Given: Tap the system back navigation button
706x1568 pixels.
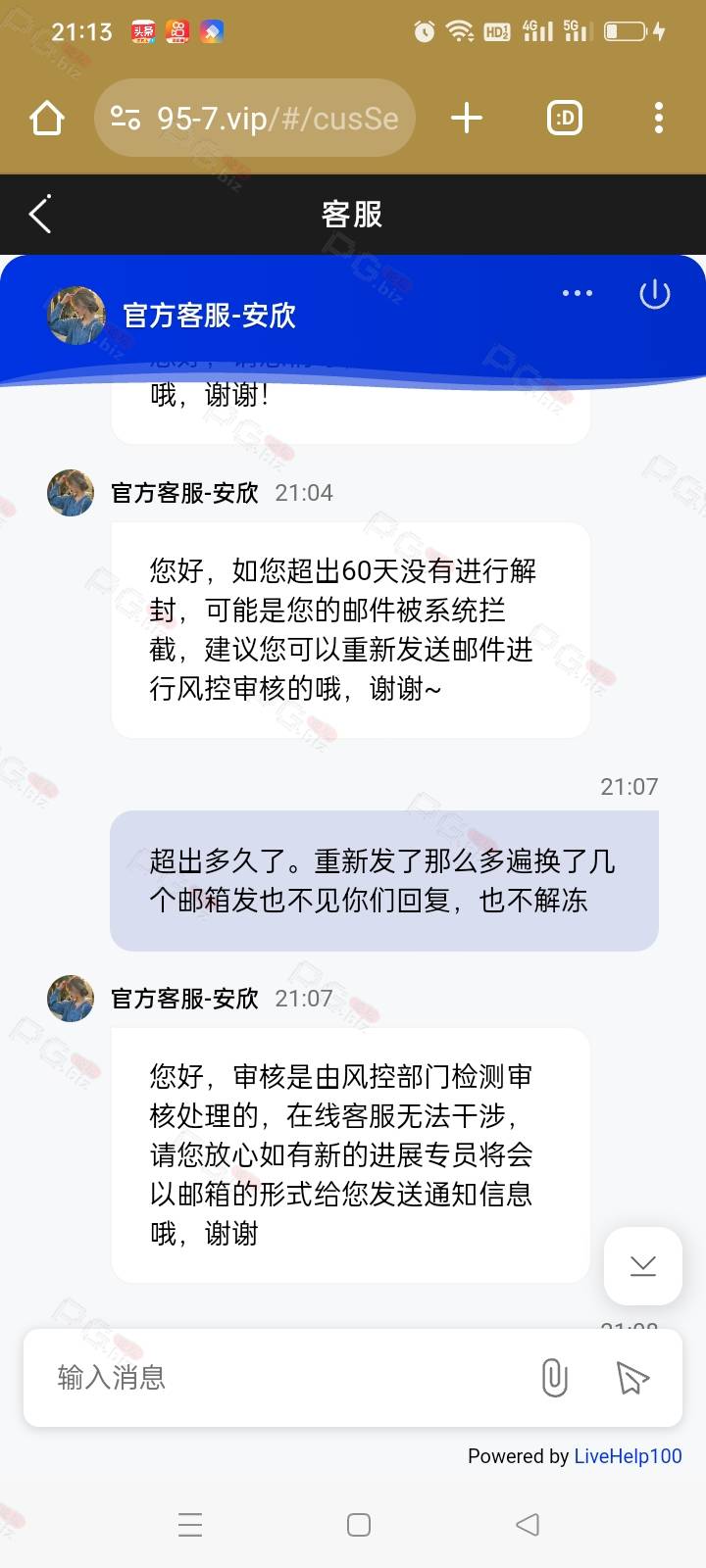Looking at the screenshot, I should [x=528, y=1524].
